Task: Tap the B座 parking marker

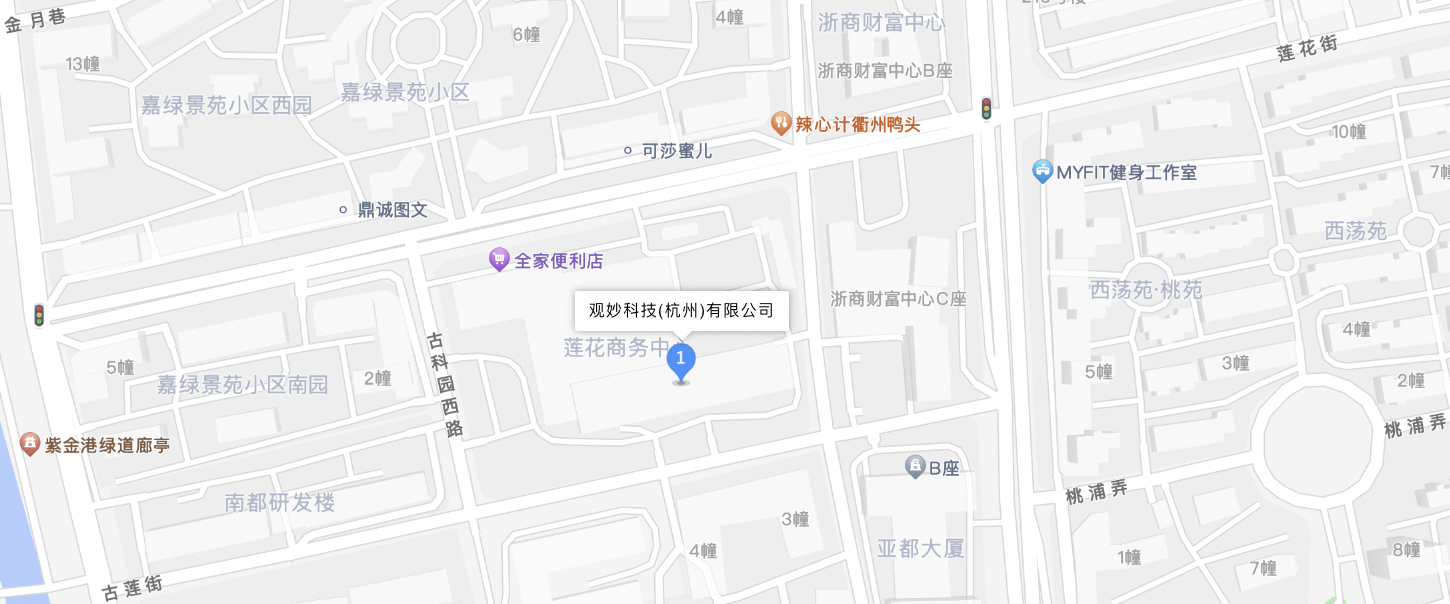Action: tap(914, 466)
